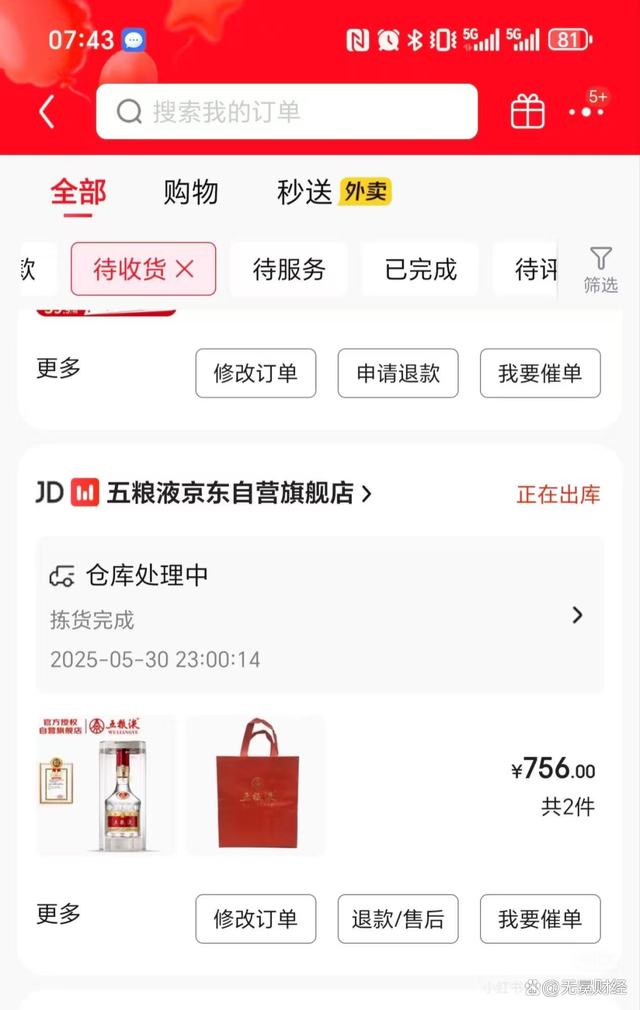The width and height of the screenshot is (640, 1010).
Task: Tap 退款/售后 on the 五粮液 order
Action: click(x=398, y=919)
